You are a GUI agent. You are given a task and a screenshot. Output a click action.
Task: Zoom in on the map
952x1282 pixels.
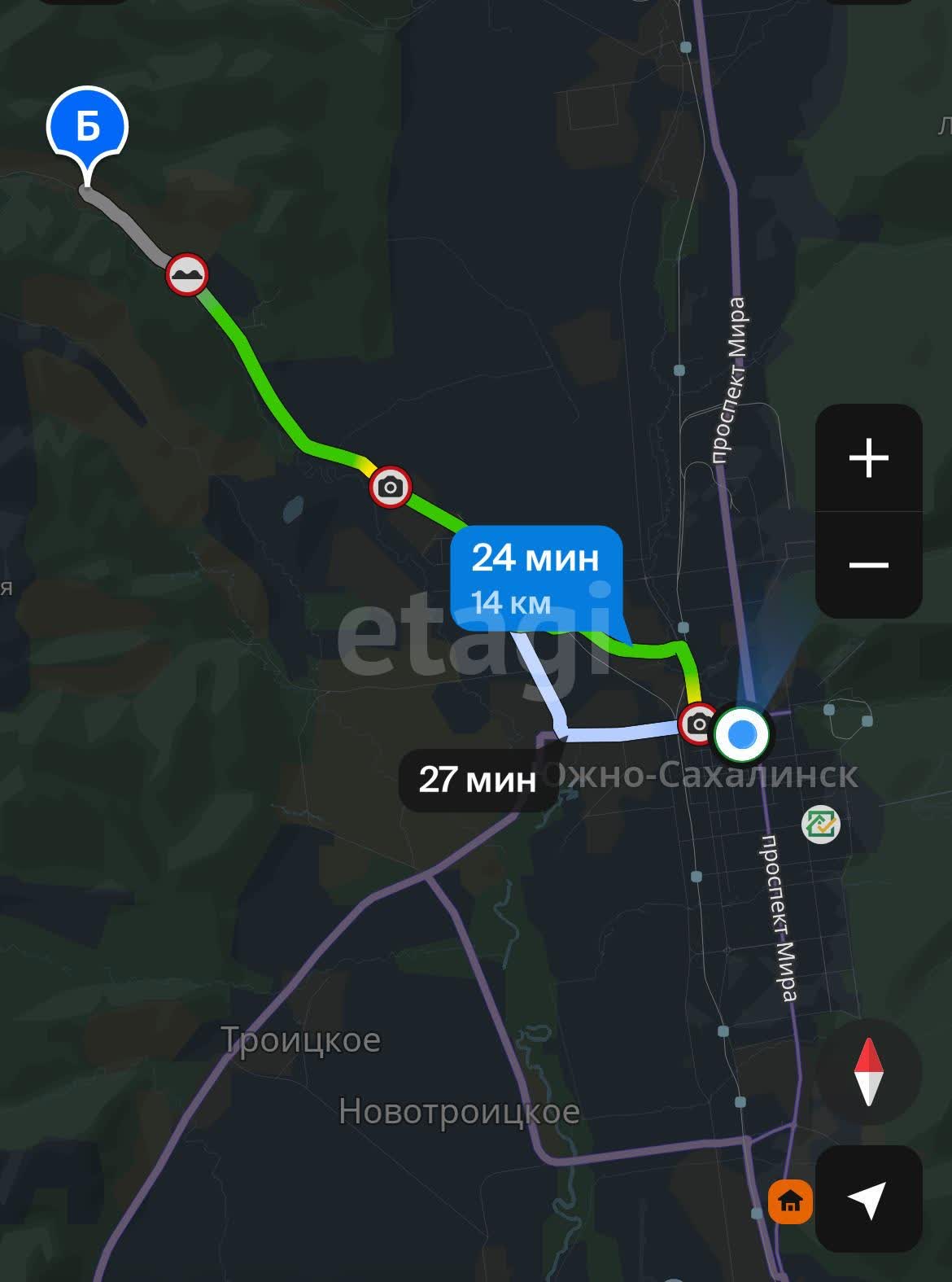868,458
